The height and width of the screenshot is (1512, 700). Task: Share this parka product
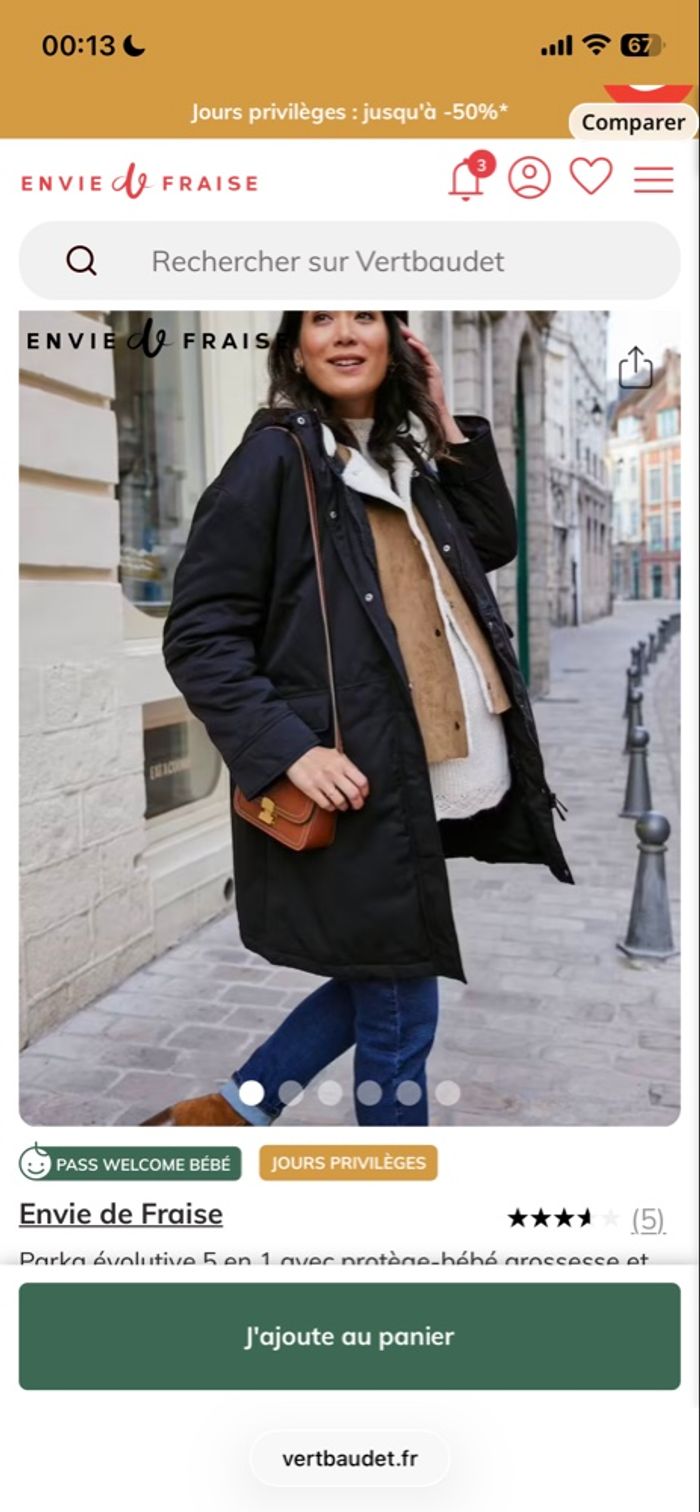635,367
